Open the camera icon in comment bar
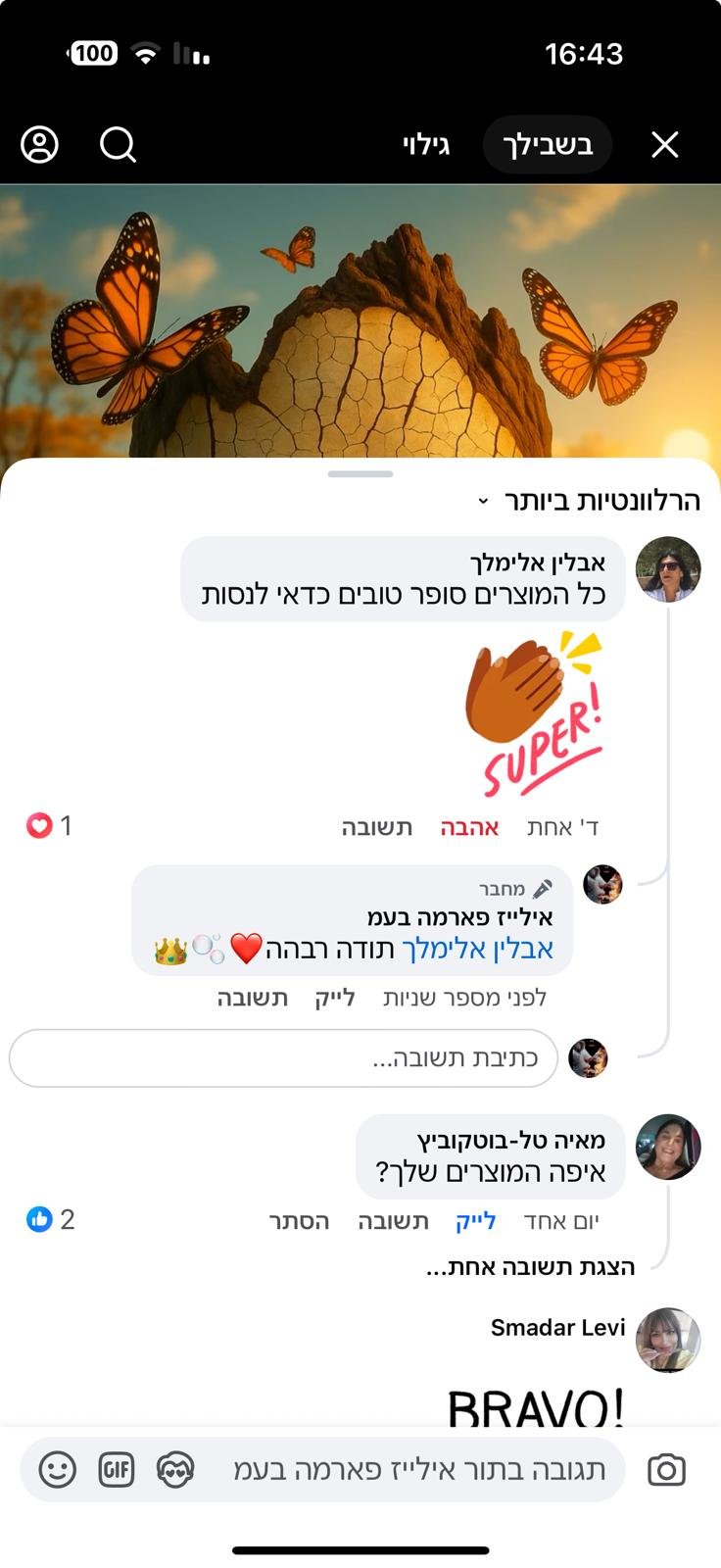 pyautogui.click(x=666, y=1470)
